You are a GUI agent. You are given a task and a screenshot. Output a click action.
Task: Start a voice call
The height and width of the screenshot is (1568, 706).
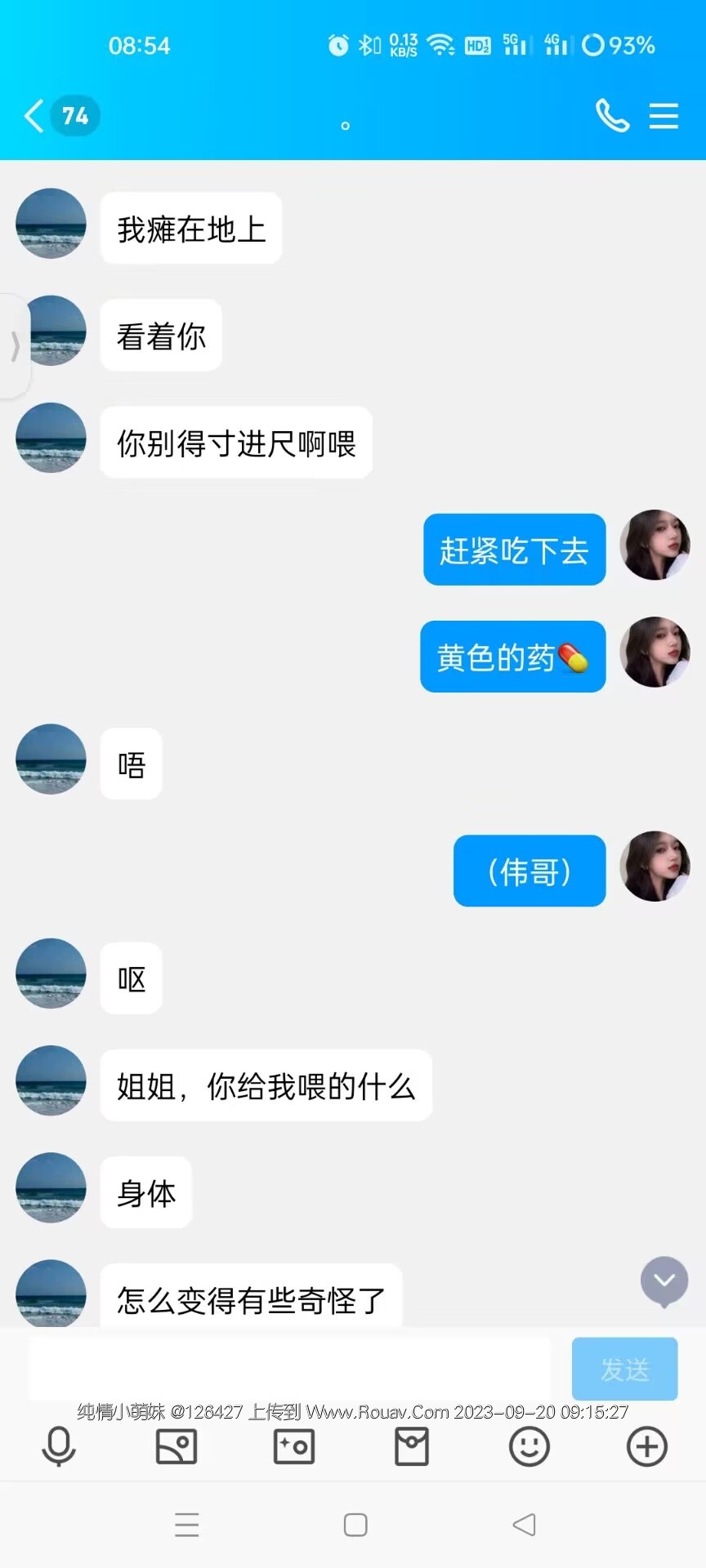click(612, 115)
